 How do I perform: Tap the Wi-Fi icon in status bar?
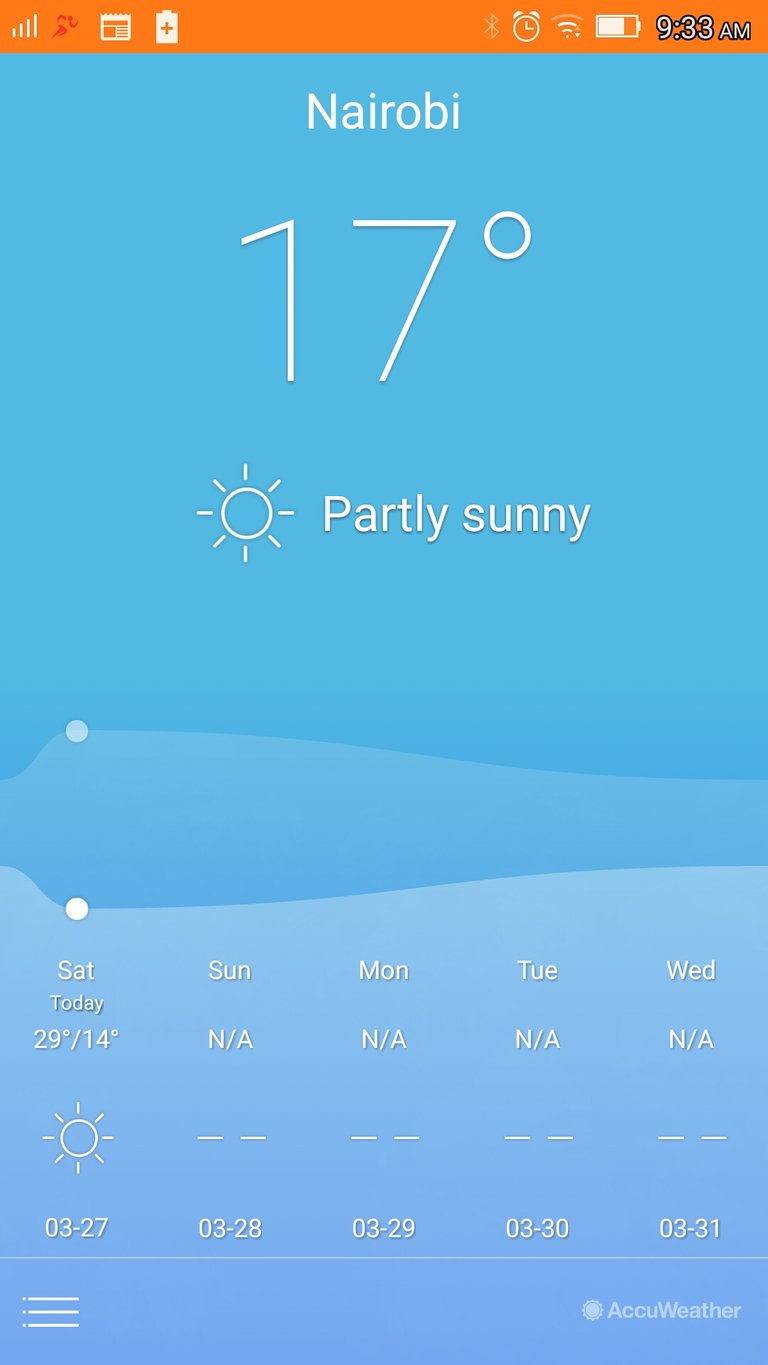click(568, 27)
